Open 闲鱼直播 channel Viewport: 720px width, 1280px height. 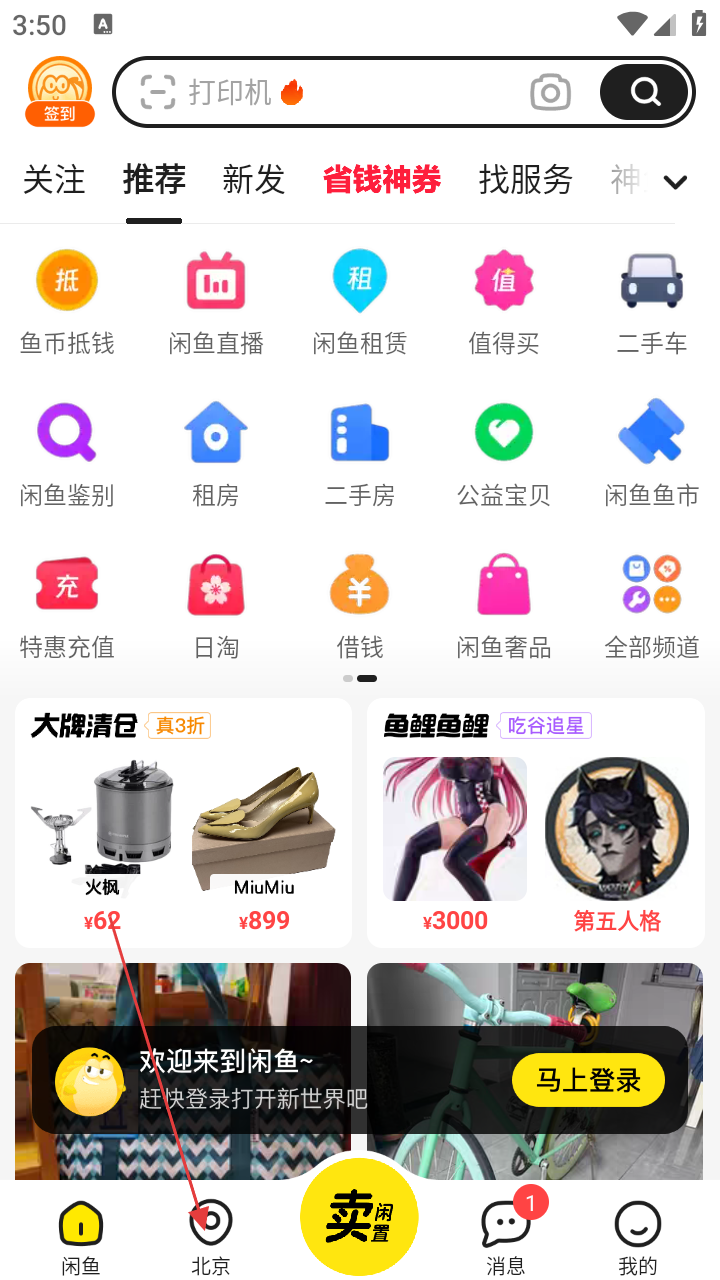(x=215, y=302)
